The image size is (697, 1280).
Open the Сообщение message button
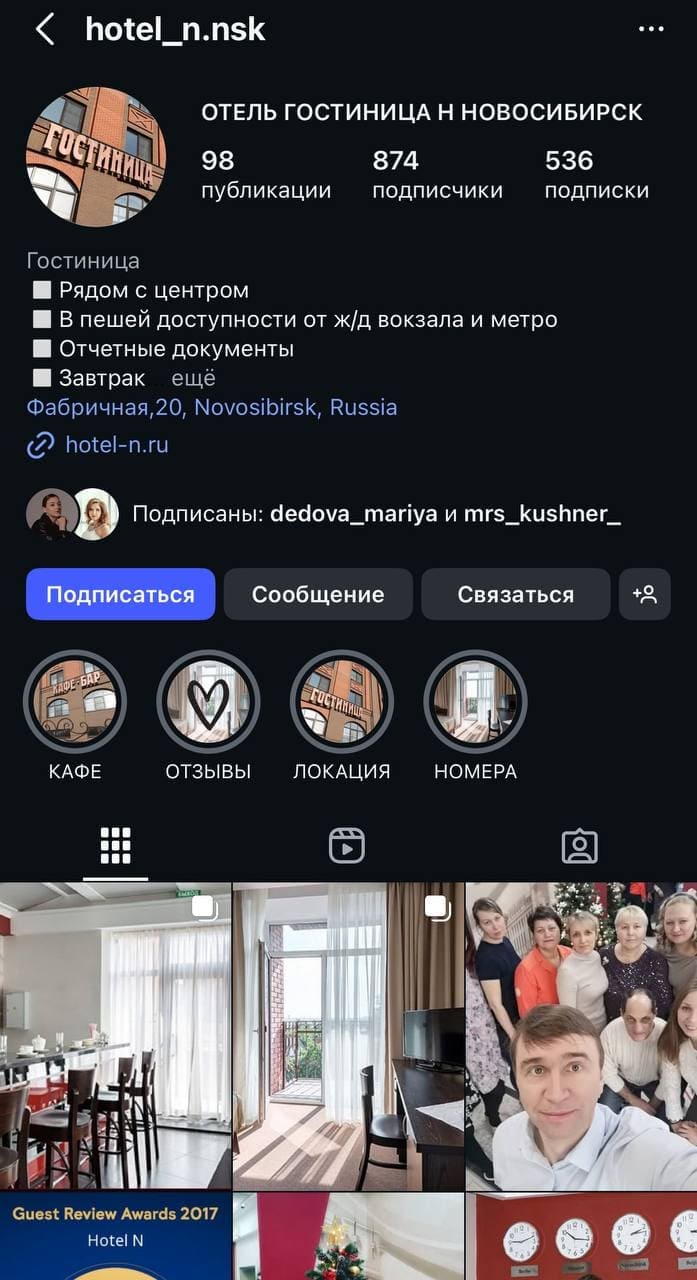317,594
